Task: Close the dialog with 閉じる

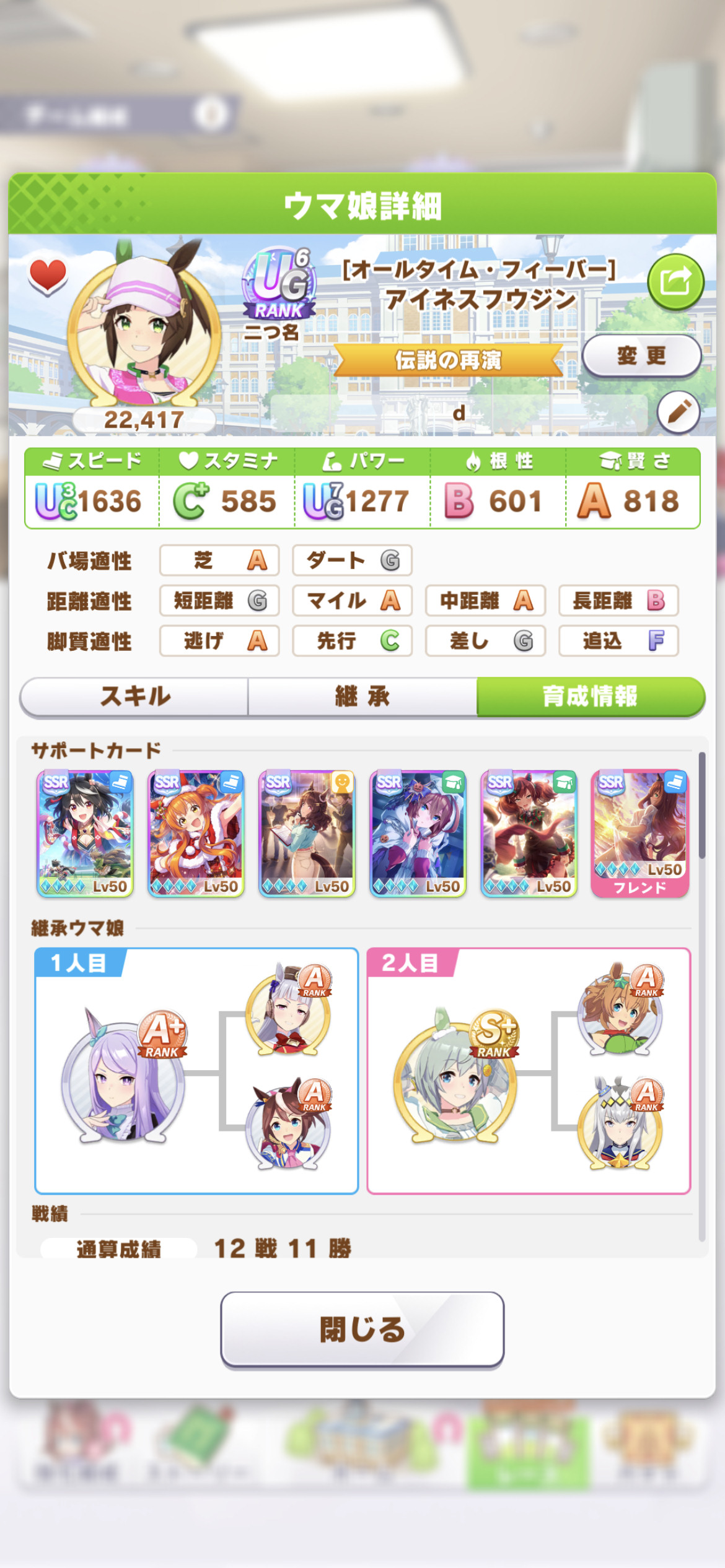Action: (x=362, y=1329)
